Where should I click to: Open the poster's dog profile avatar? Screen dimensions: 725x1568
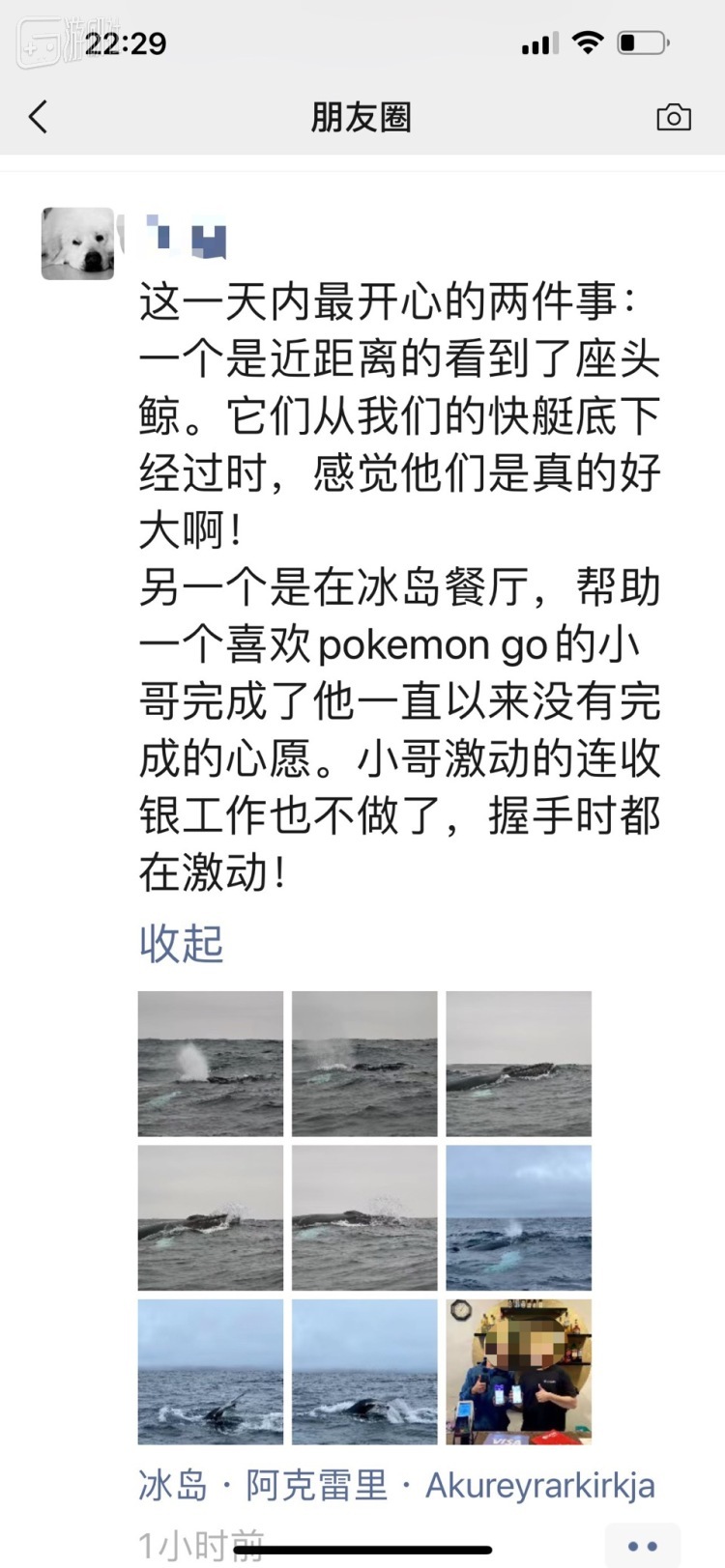coord(77,243)
